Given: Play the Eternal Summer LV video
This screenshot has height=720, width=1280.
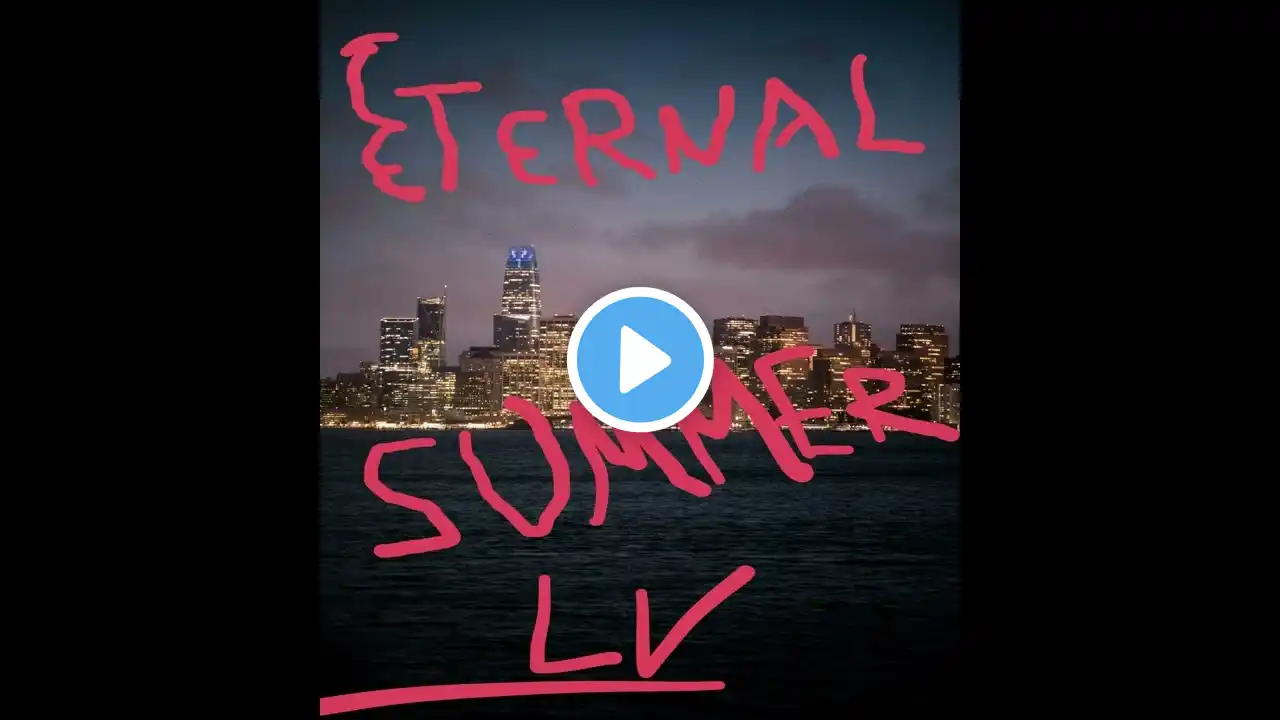Looking at the screenshot, I should (640, 360).
